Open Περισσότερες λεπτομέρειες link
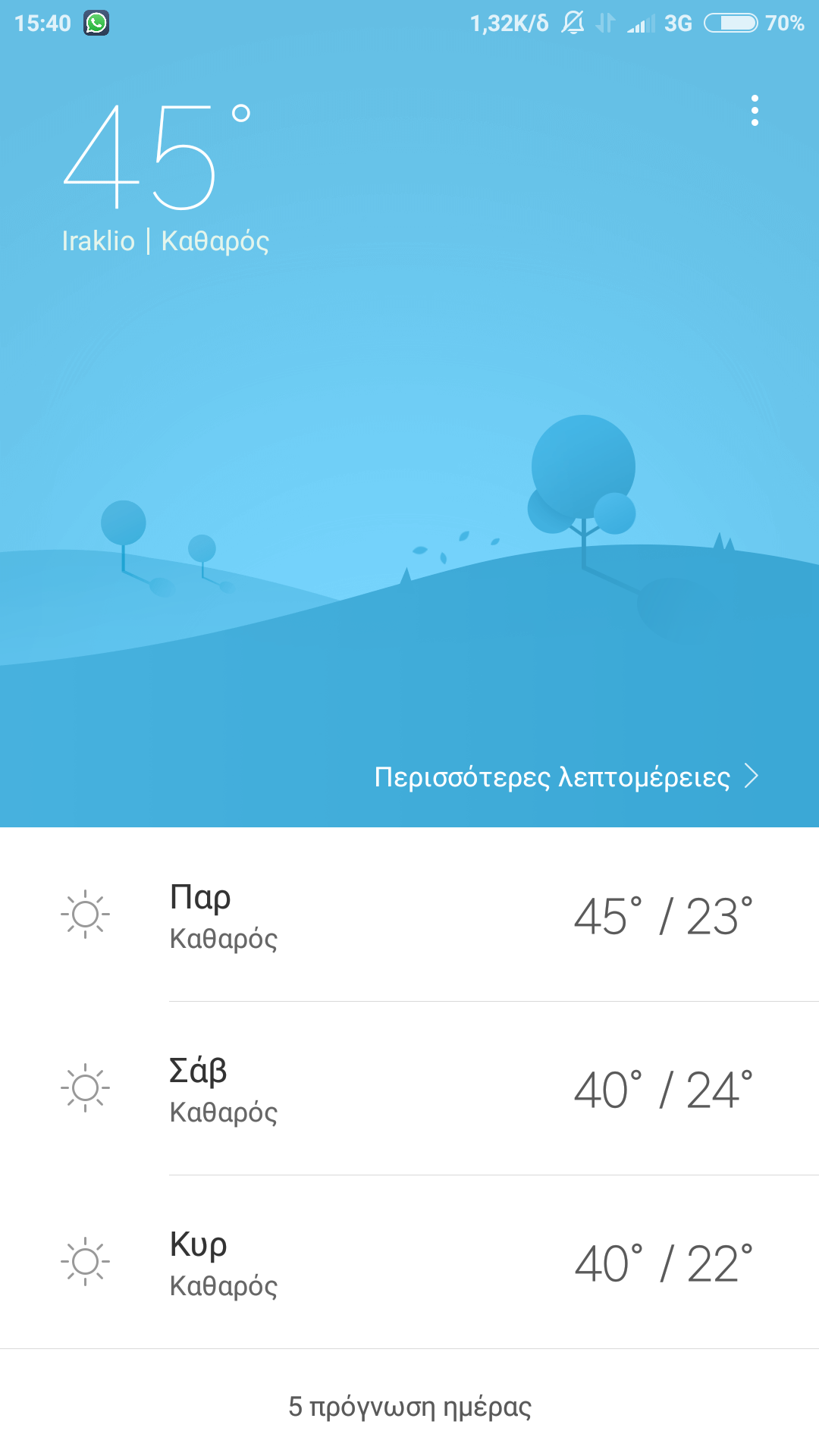Viewport: 819px width, 1456px height. (x=565, y=777)
